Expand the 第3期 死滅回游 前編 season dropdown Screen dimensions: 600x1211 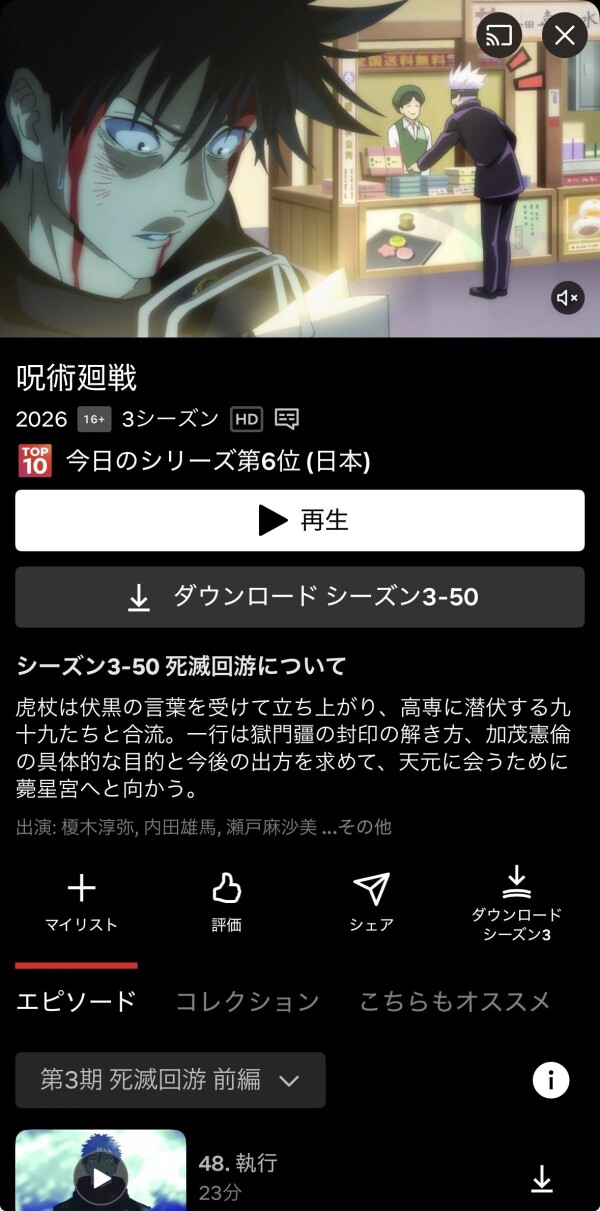click(170, 1080)
